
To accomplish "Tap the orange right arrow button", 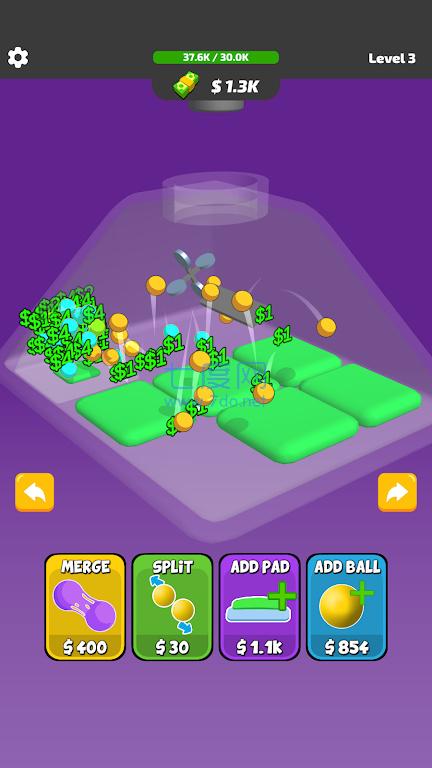I will tap(397, 492).
